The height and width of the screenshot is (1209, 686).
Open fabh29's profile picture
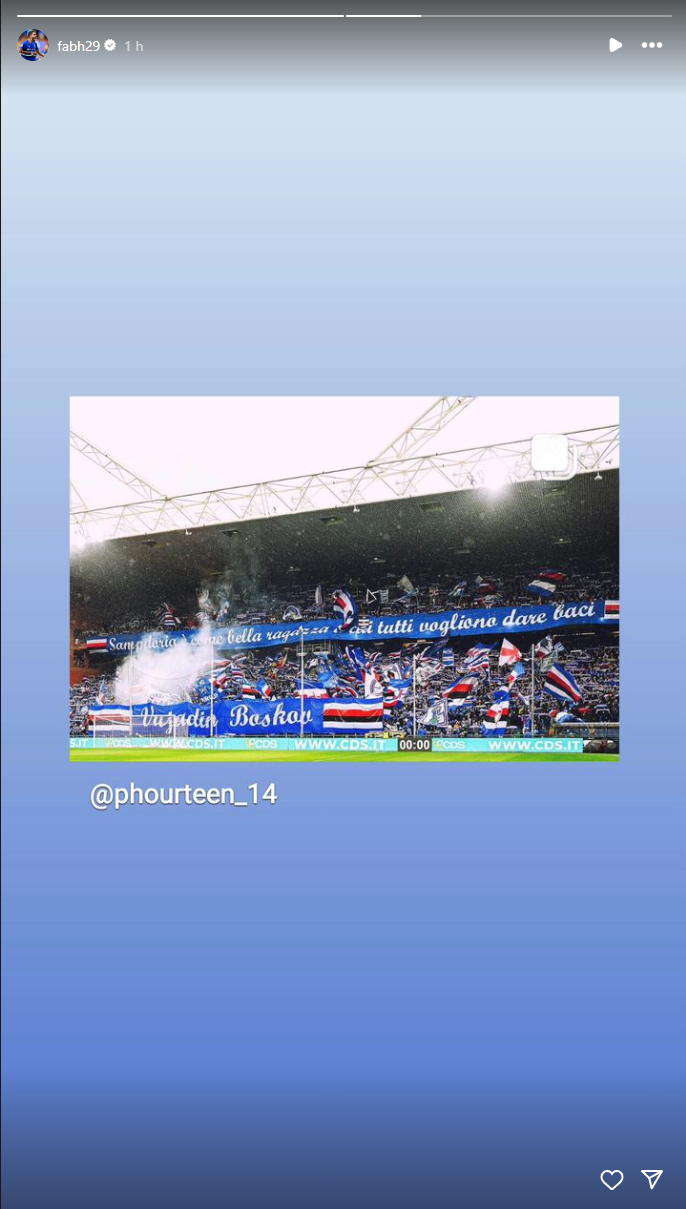(33, 46)
